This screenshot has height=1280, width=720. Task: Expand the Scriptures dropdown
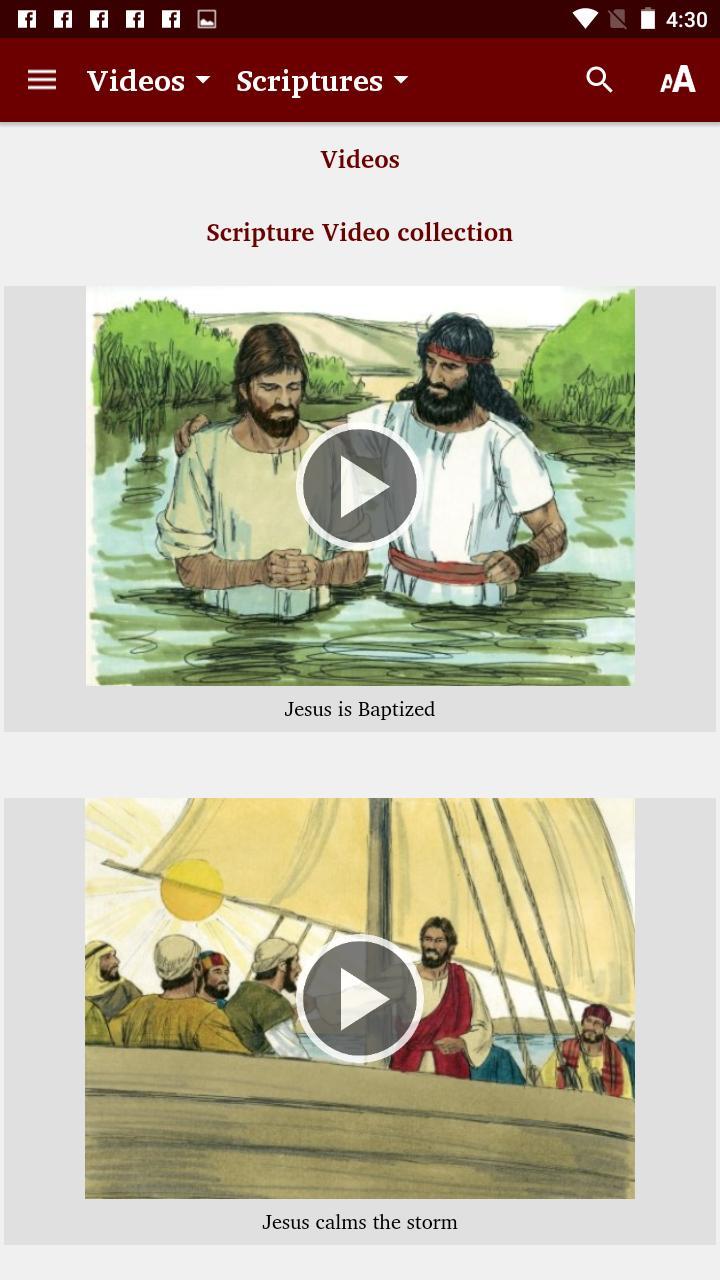click(322, 81)
